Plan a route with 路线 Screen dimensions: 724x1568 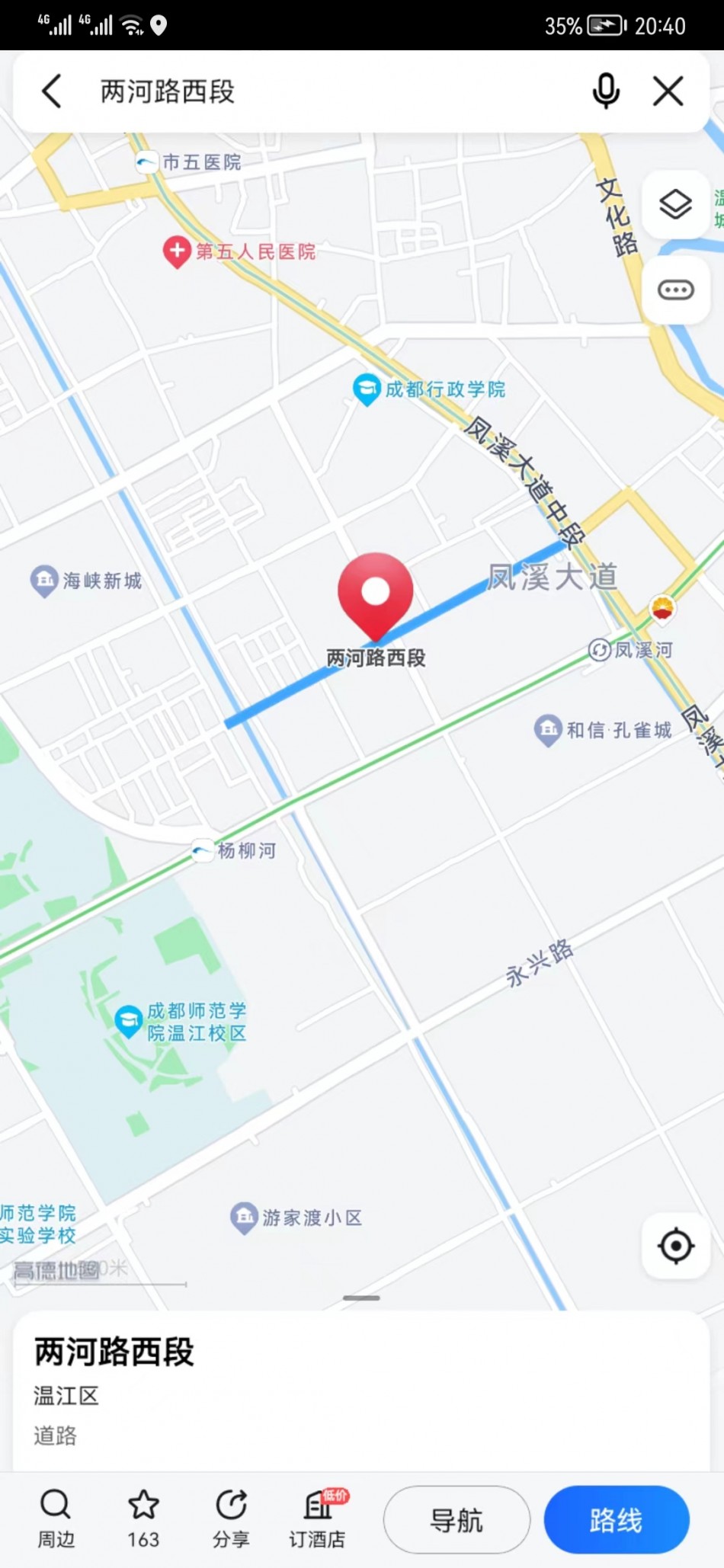point(616,1520)
